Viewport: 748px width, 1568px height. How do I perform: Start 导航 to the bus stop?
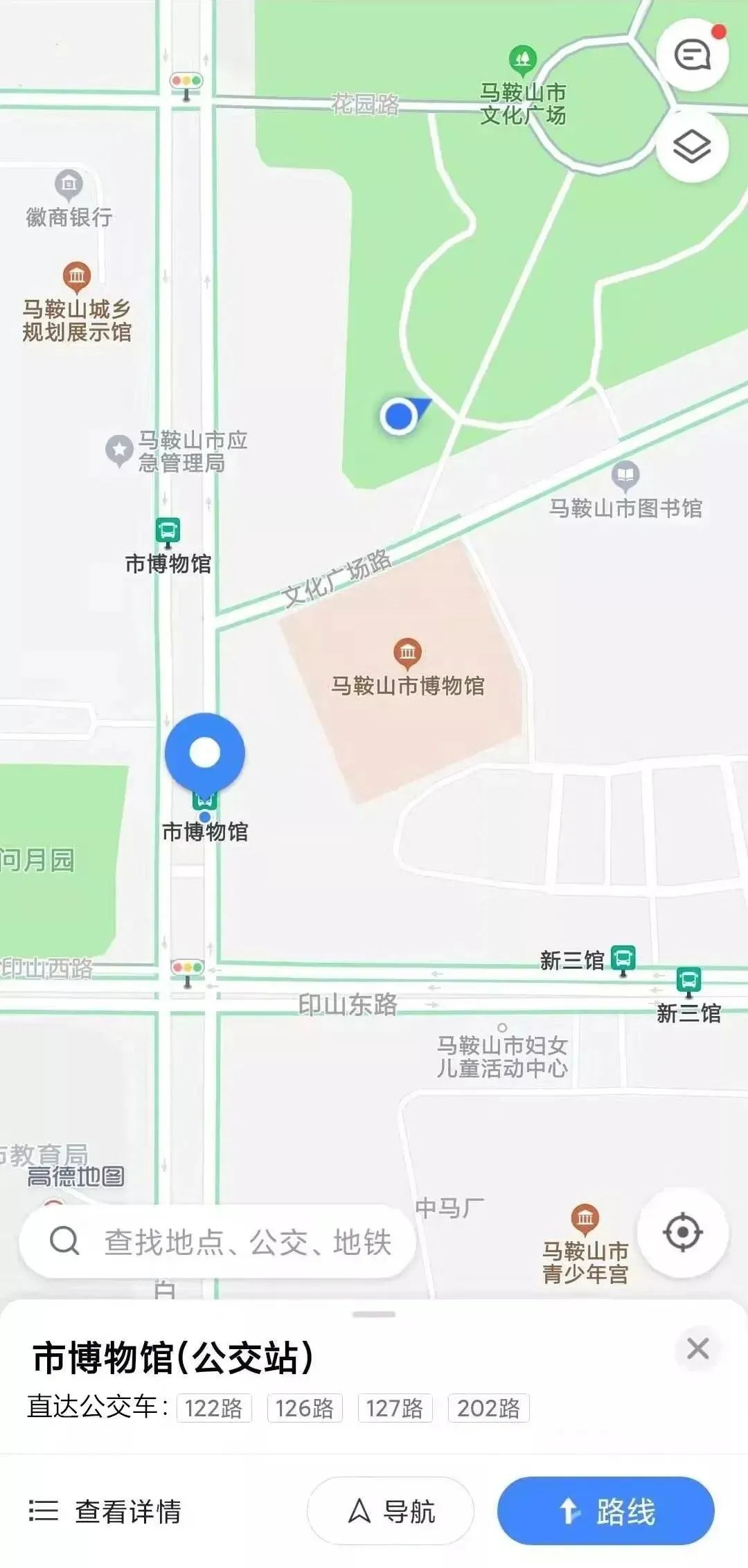[x=391, y=1511]
